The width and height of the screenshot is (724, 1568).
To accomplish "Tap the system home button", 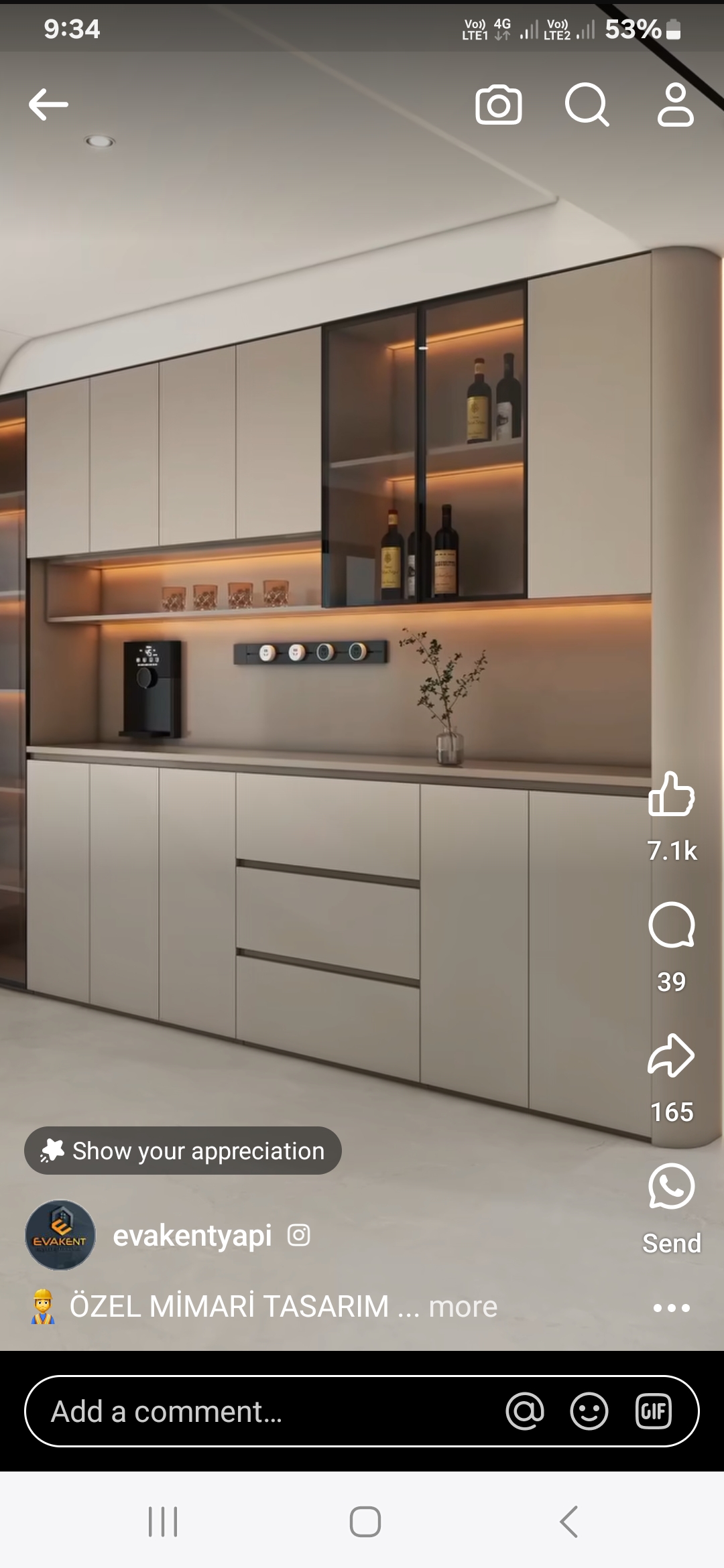I will point(365,1521).
